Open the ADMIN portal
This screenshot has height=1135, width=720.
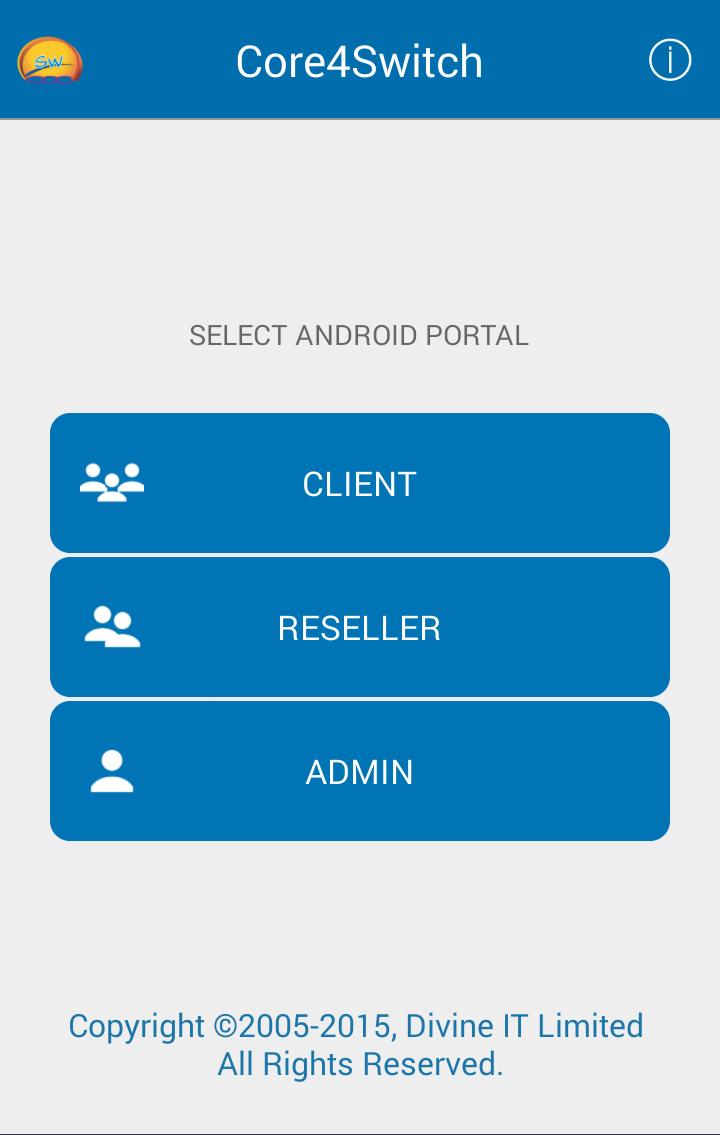pos(359,771)
